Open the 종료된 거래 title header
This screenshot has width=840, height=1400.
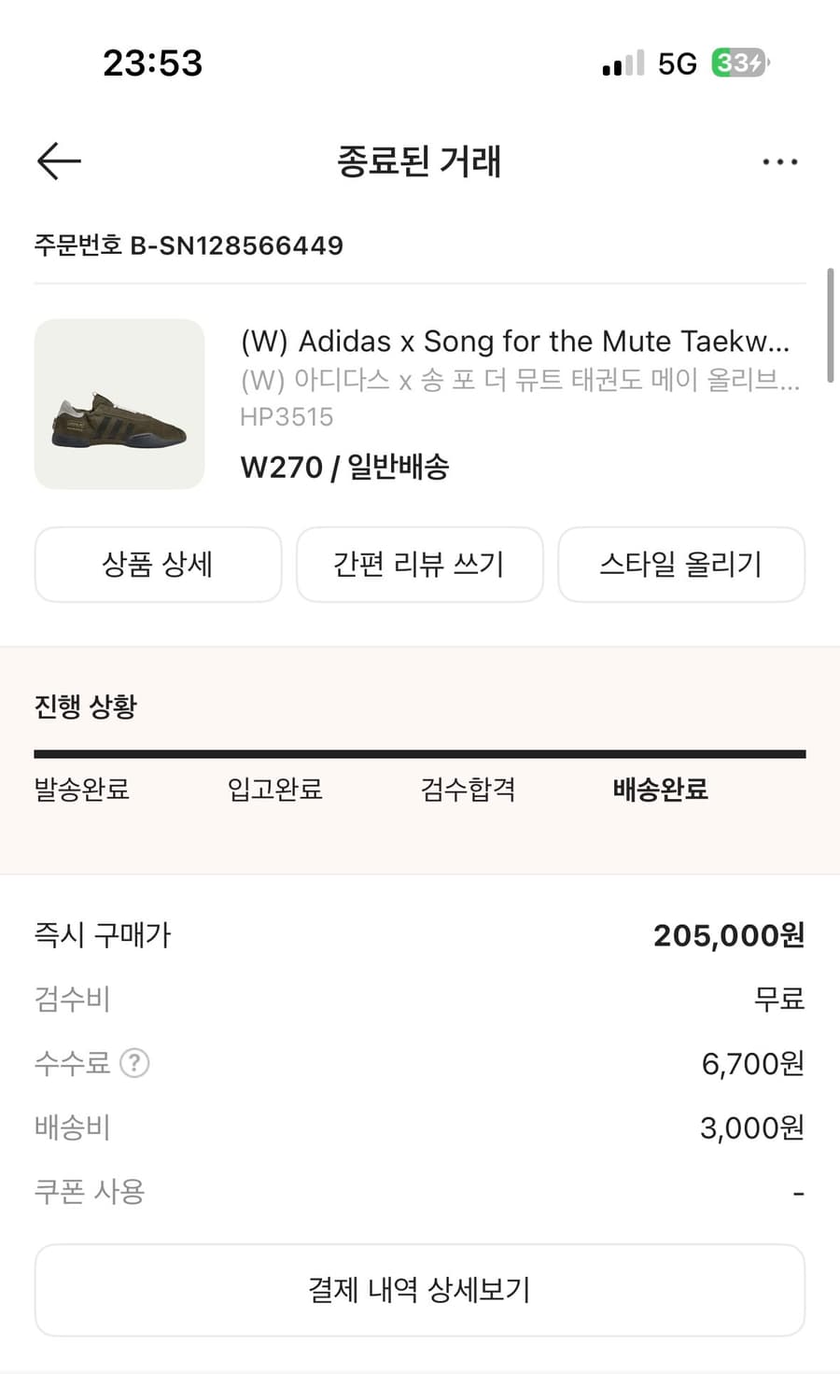tap(420, 161)
